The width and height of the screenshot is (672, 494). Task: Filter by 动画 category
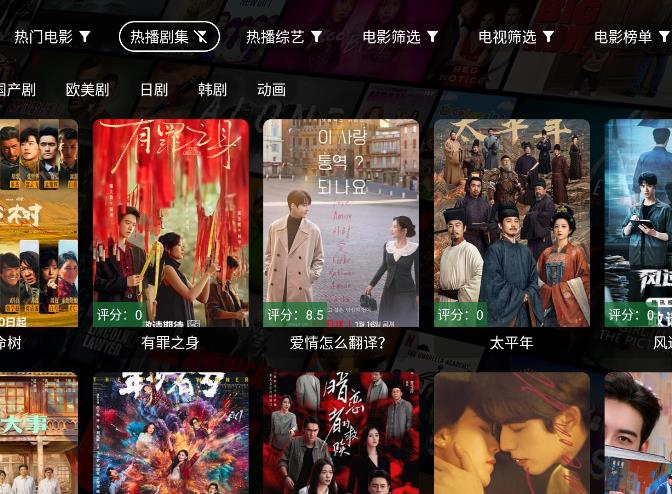[271, 90]
